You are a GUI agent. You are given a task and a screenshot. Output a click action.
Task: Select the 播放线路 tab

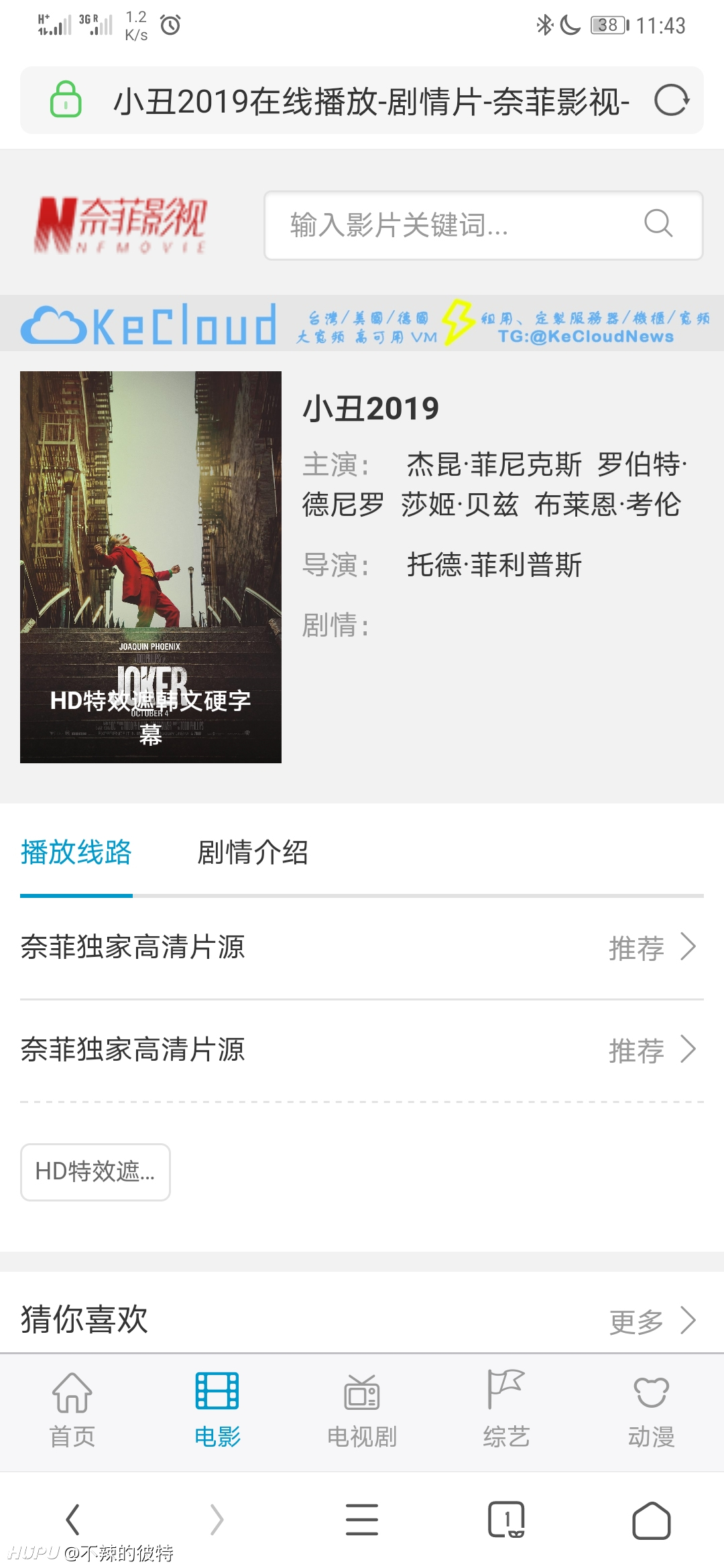[x=76, y=852]
